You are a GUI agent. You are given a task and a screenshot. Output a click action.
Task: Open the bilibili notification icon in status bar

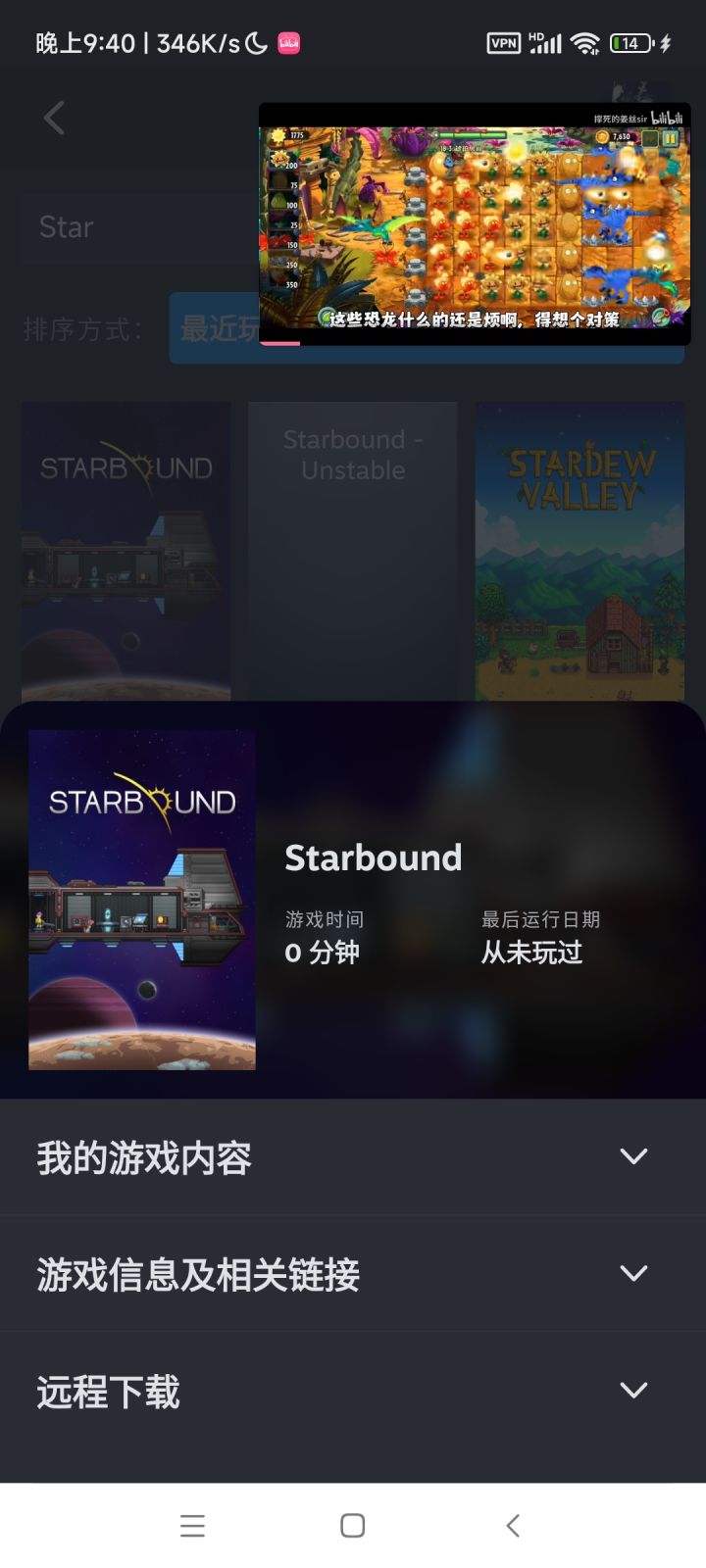tap(286, 43)
